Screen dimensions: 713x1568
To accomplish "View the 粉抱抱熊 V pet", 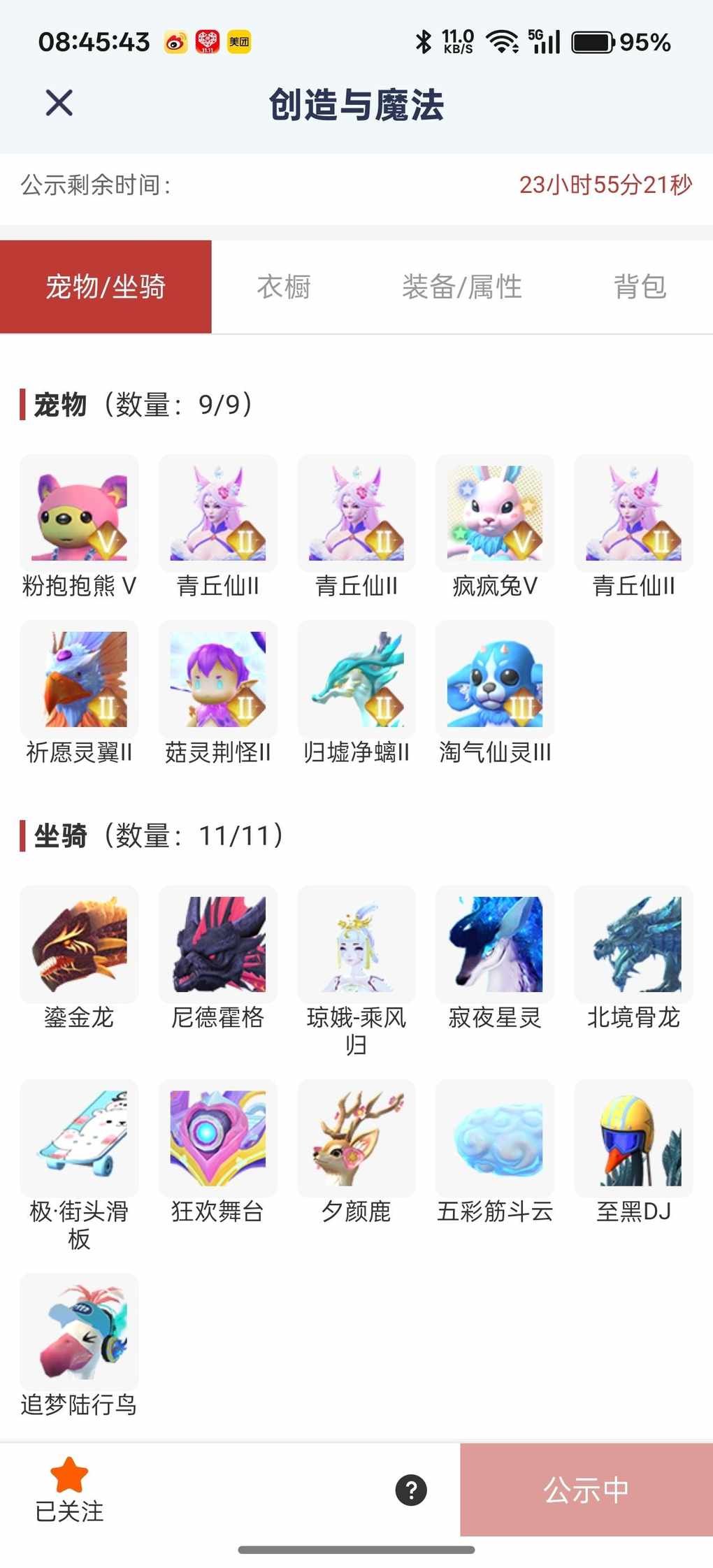I will tap(79, 514).
